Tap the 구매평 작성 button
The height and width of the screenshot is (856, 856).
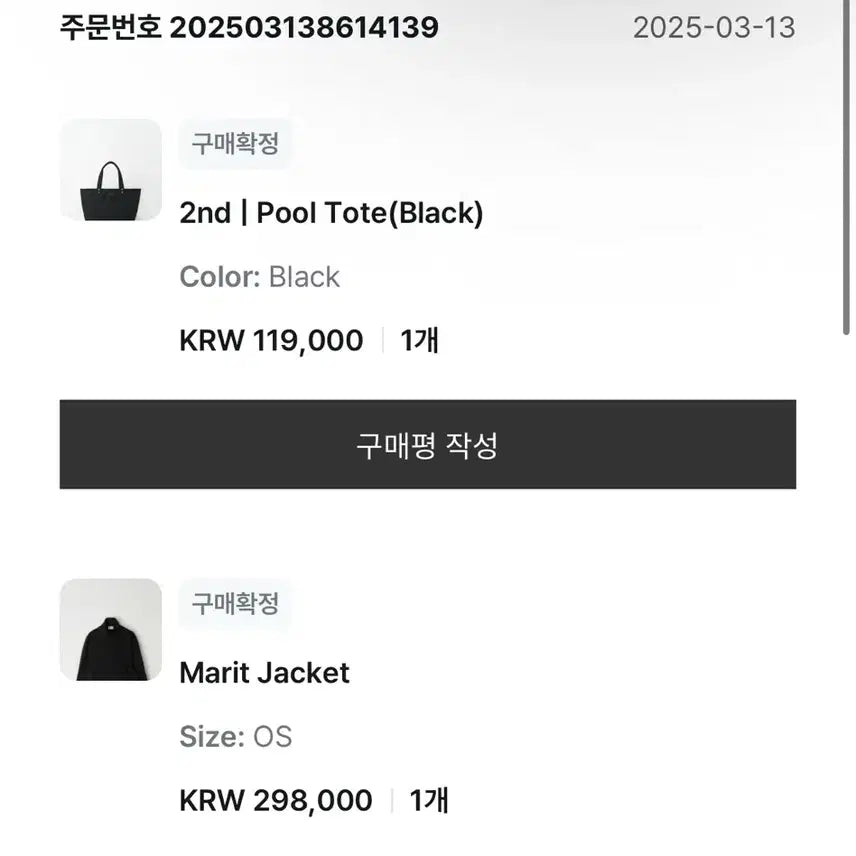[x=427, y=445]
